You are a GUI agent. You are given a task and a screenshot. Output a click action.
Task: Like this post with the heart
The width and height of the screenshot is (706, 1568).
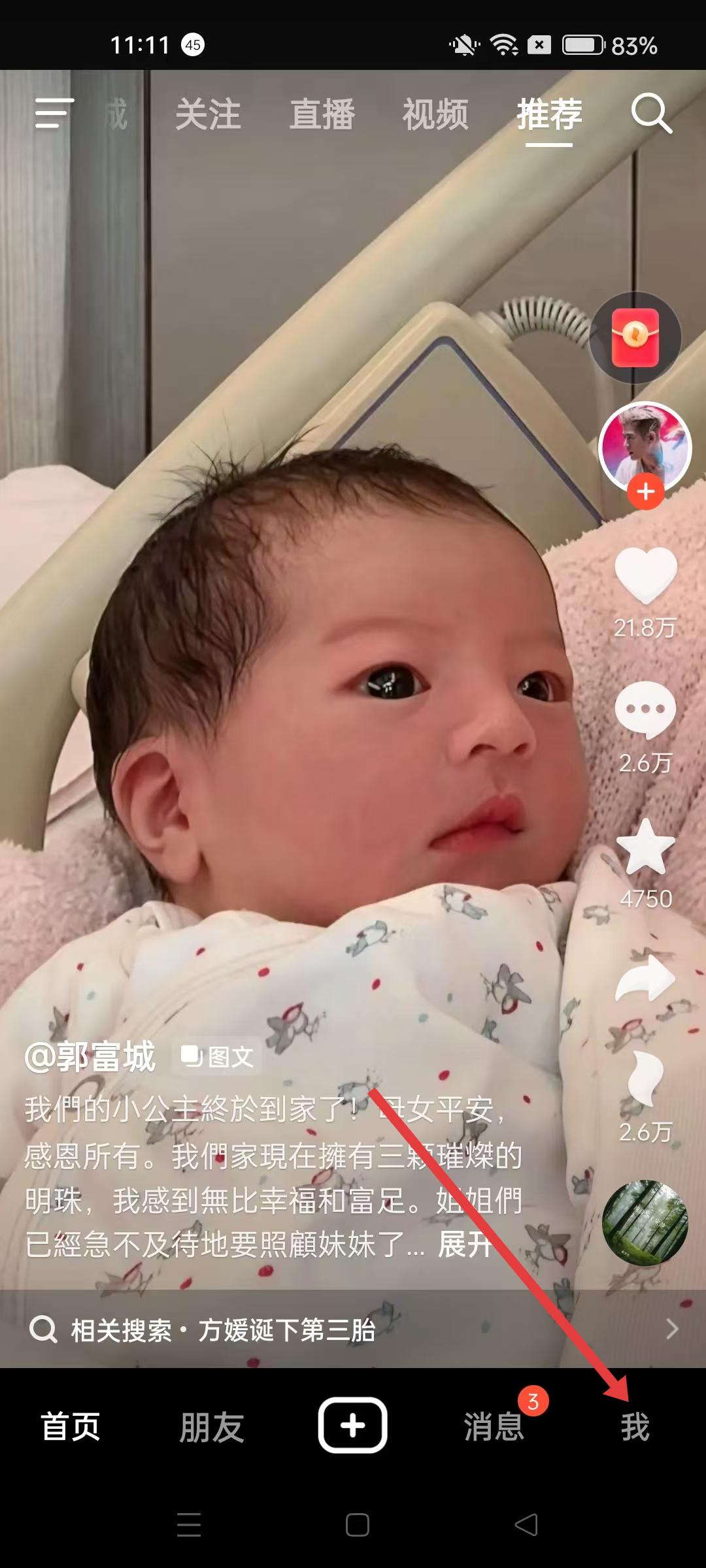coord(646,575)
